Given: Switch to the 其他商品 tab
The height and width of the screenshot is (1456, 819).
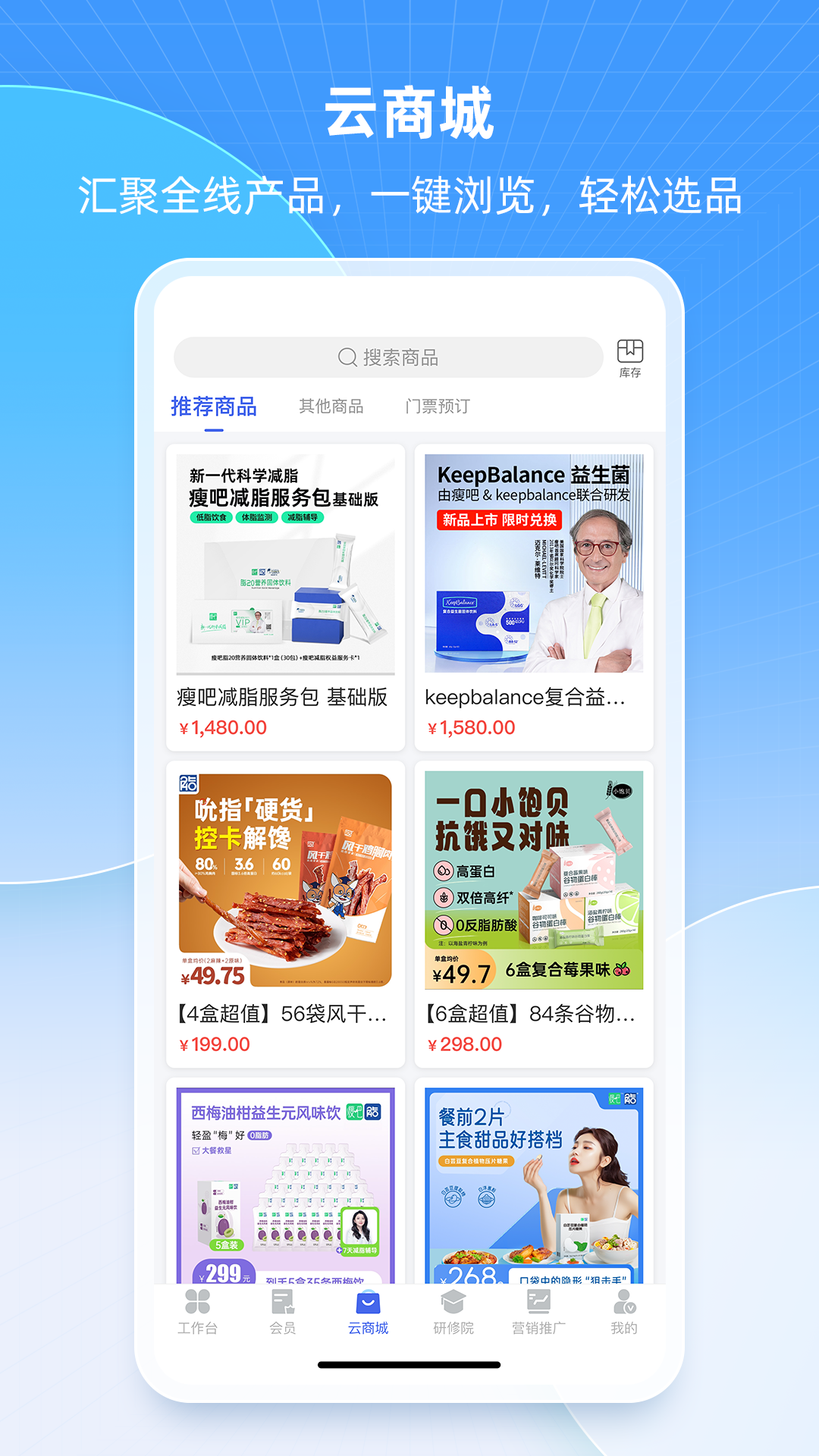Looking at the screenshot, I should tap(330, 406).
